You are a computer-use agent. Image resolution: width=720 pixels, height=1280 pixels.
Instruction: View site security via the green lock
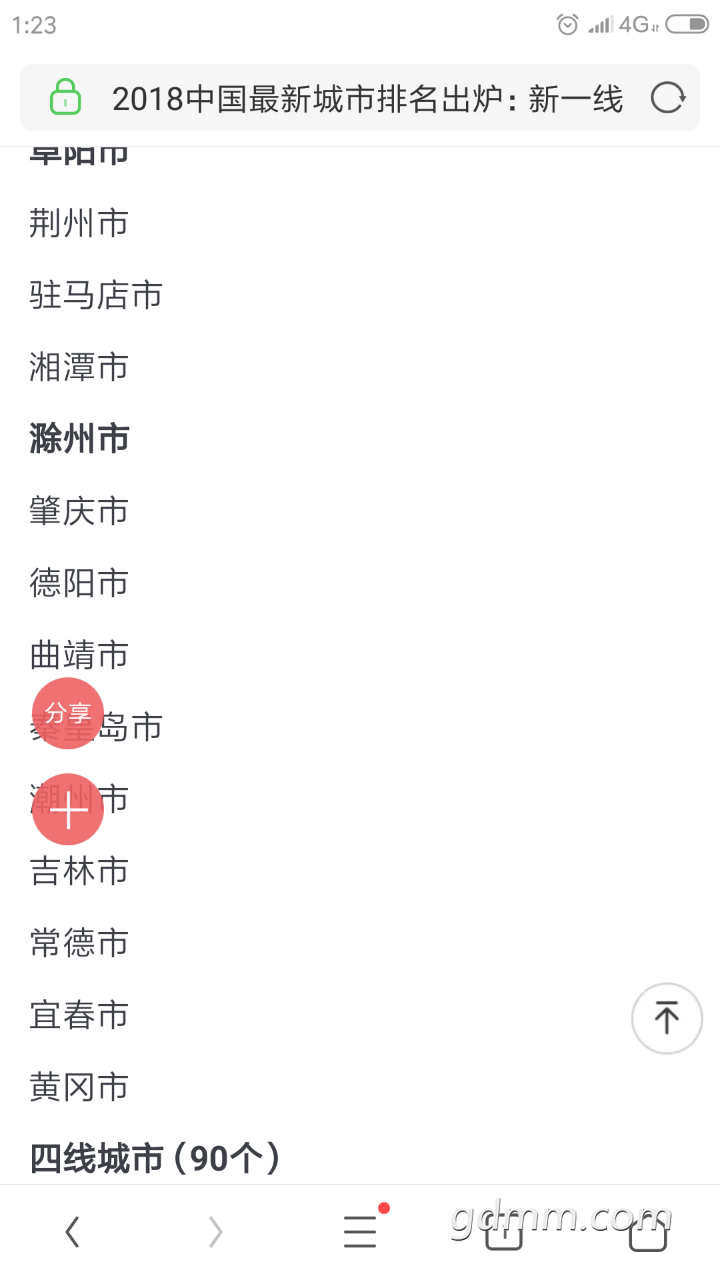click(65, 98)
